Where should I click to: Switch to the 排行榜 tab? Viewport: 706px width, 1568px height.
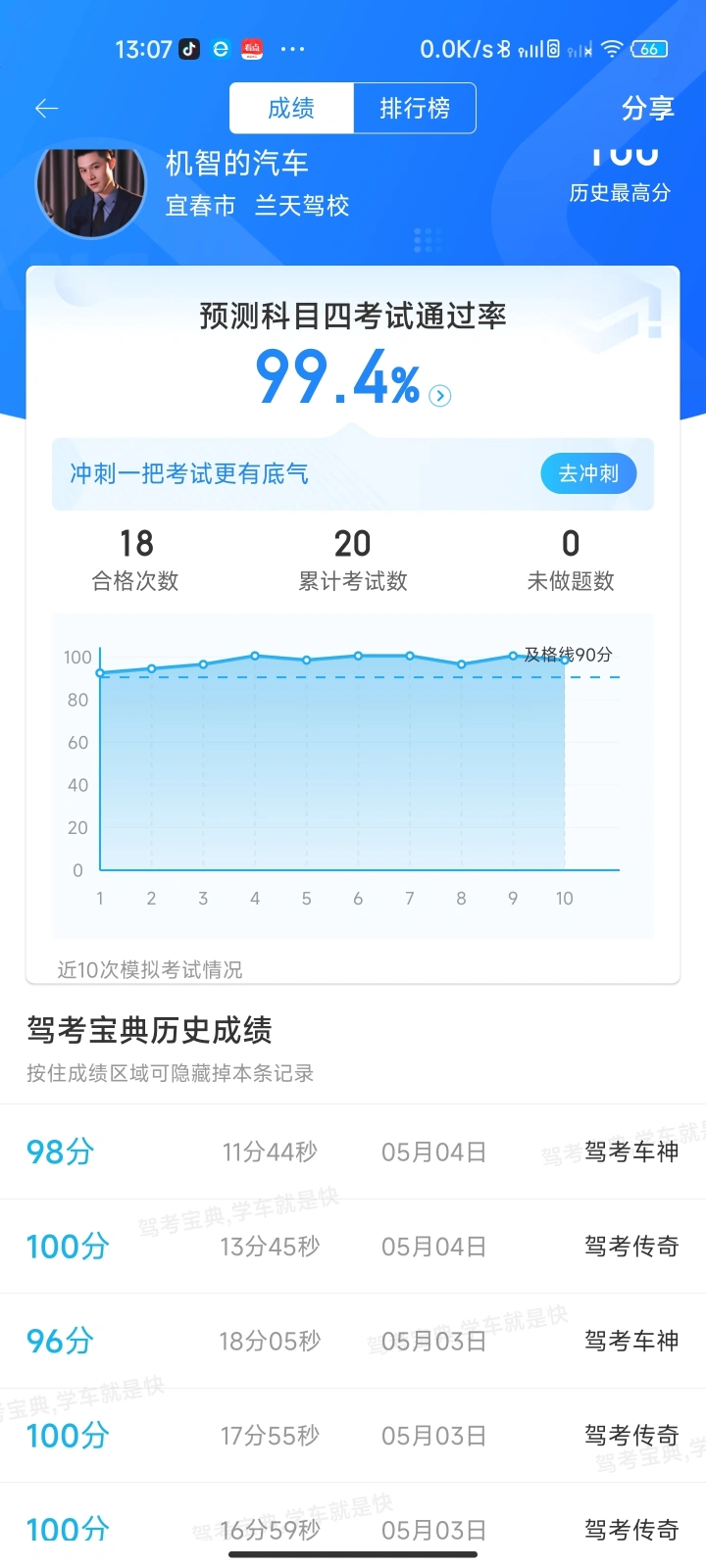coord(415,108)
